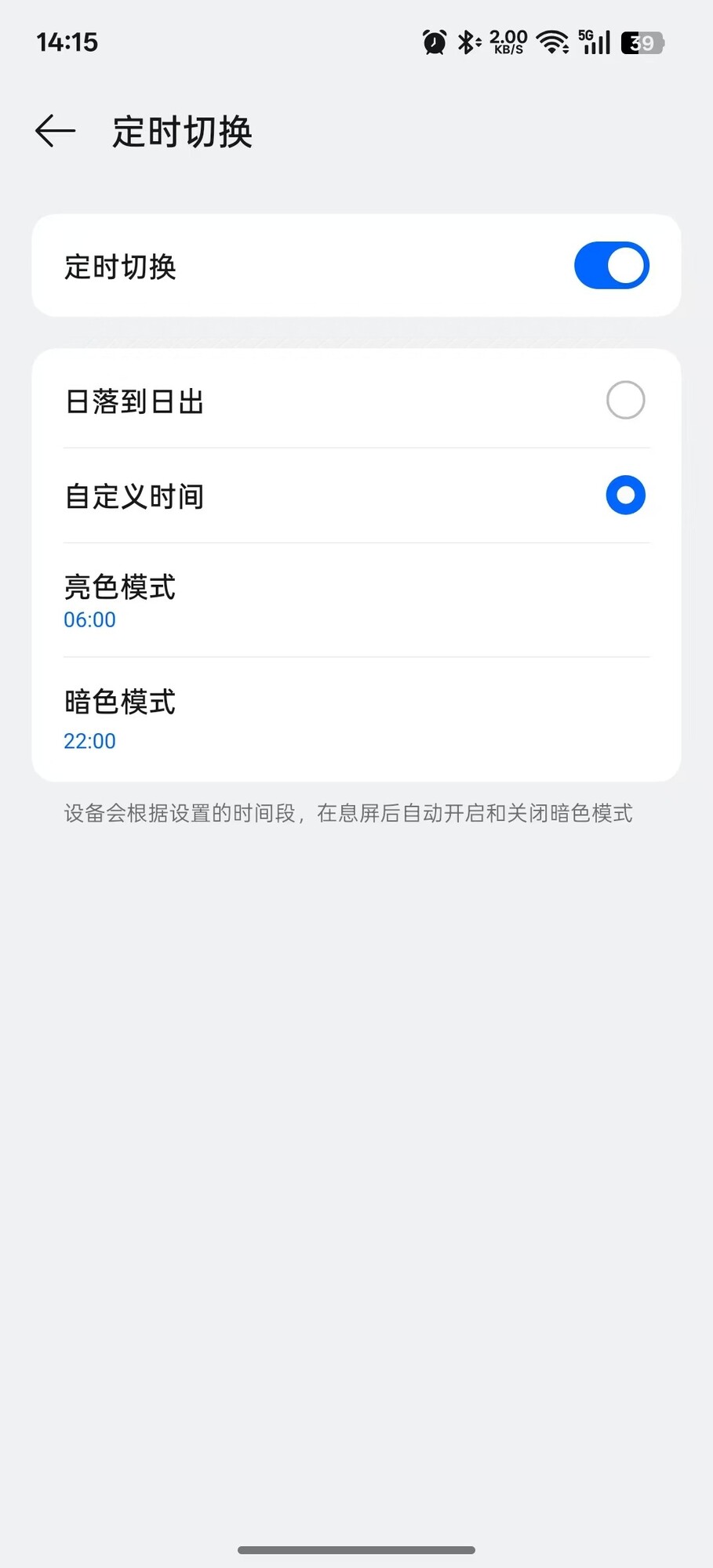The height and width of the screenshot is (1568, 713).
Task: Disable the 定时切换 switch
Action: click(x=611, y=265)
